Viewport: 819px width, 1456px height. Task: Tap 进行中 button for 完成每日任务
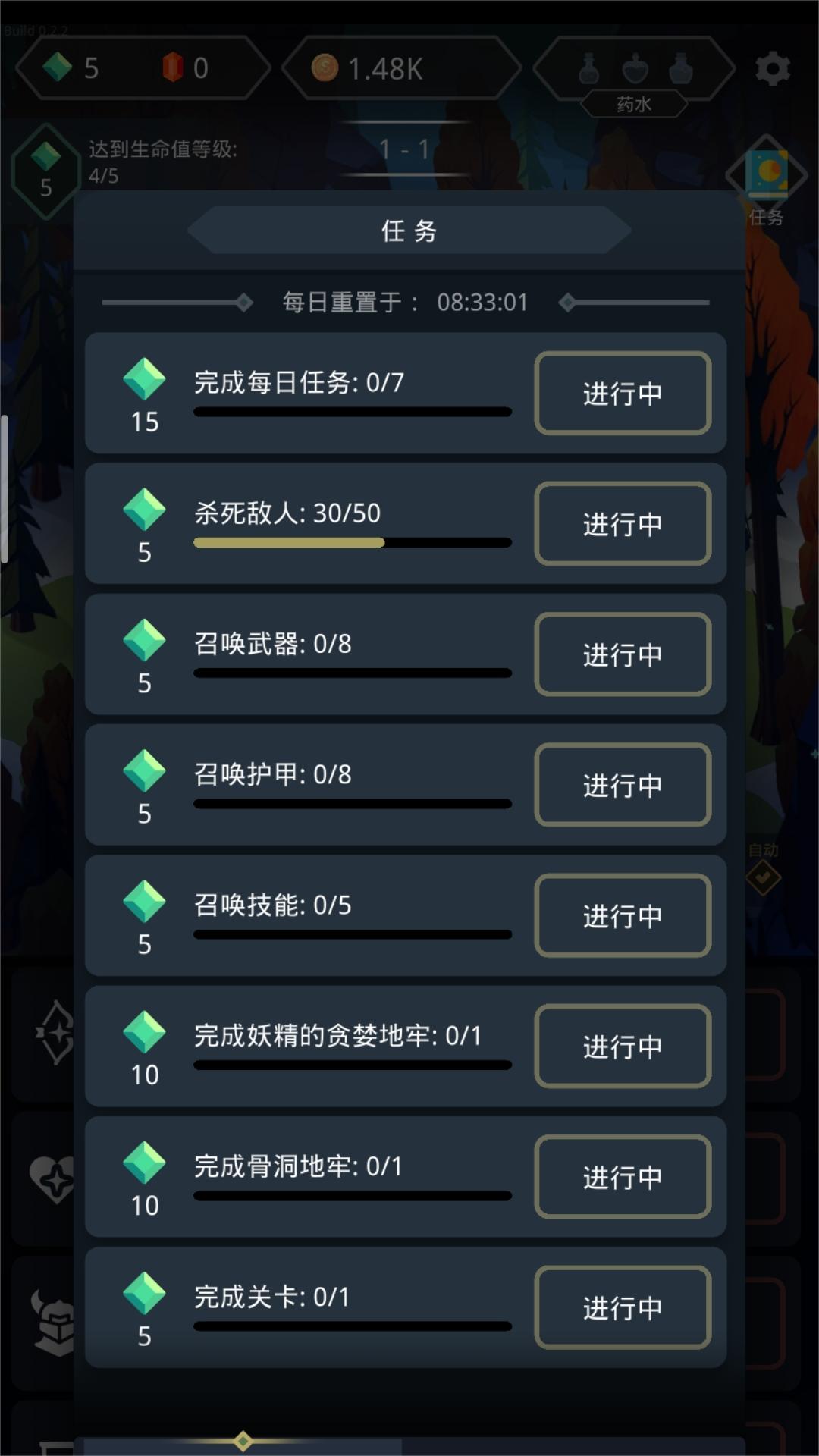pos(622,393)
